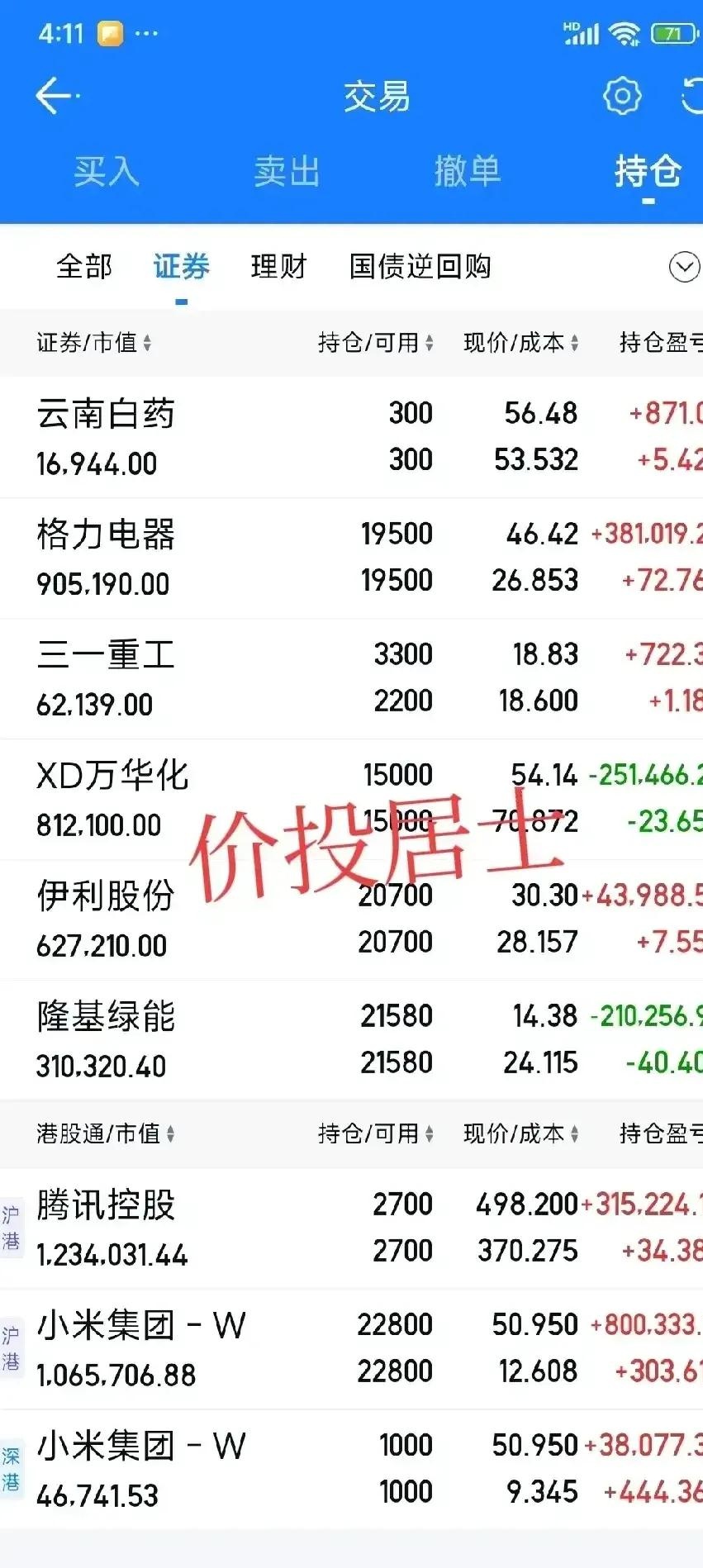The height and width of the screenshot is (1568, 703).
Task: Open the settings gear icon
Action: coord(621,95)
